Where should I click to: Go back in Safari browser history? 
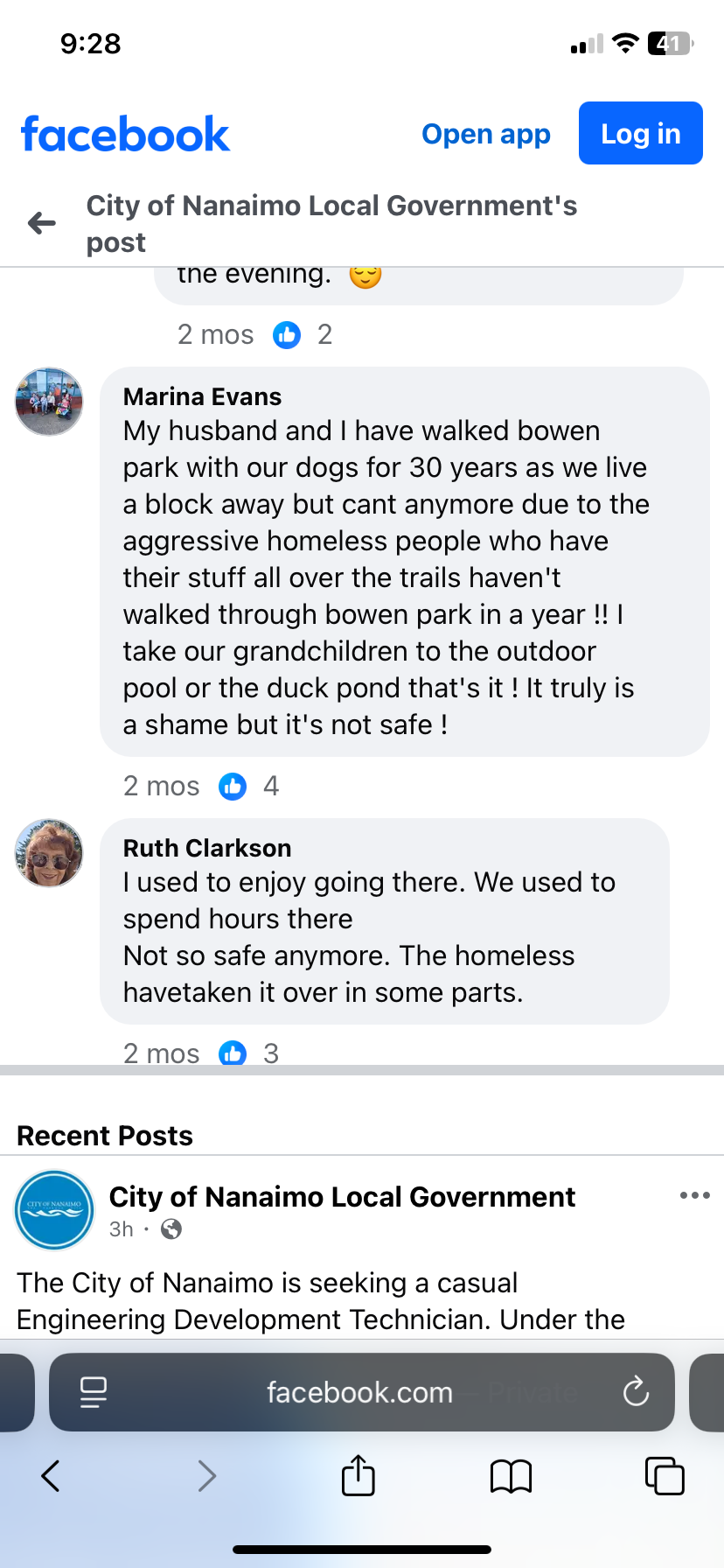click(x=51, y=1476)
